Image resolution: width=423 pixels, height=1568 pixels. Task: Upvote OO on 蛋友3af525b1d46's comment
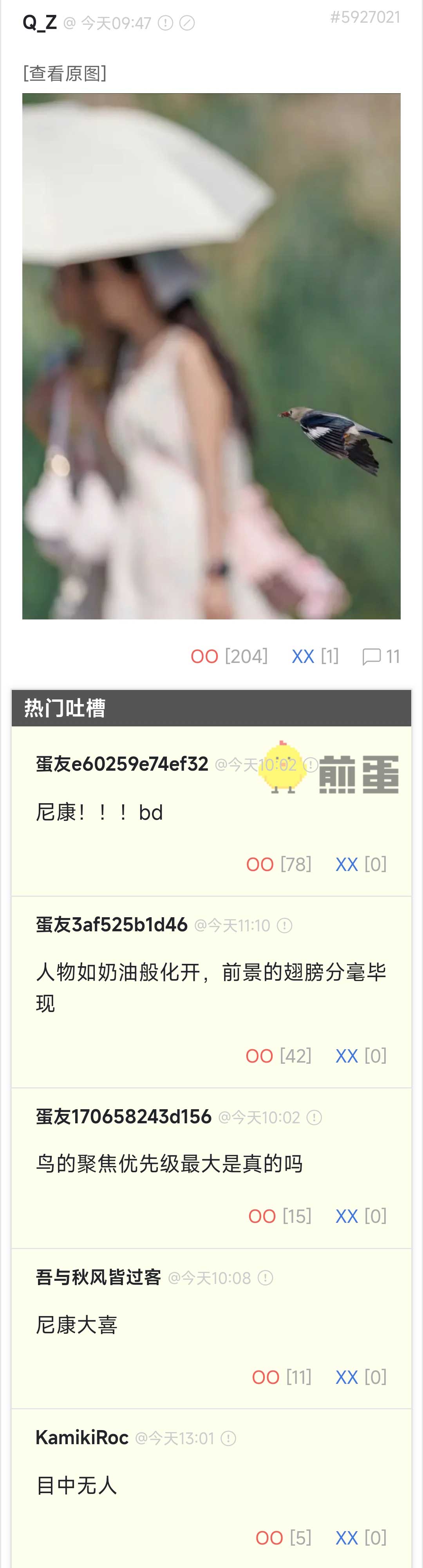pyautogui.click(x=259, y=1056)
